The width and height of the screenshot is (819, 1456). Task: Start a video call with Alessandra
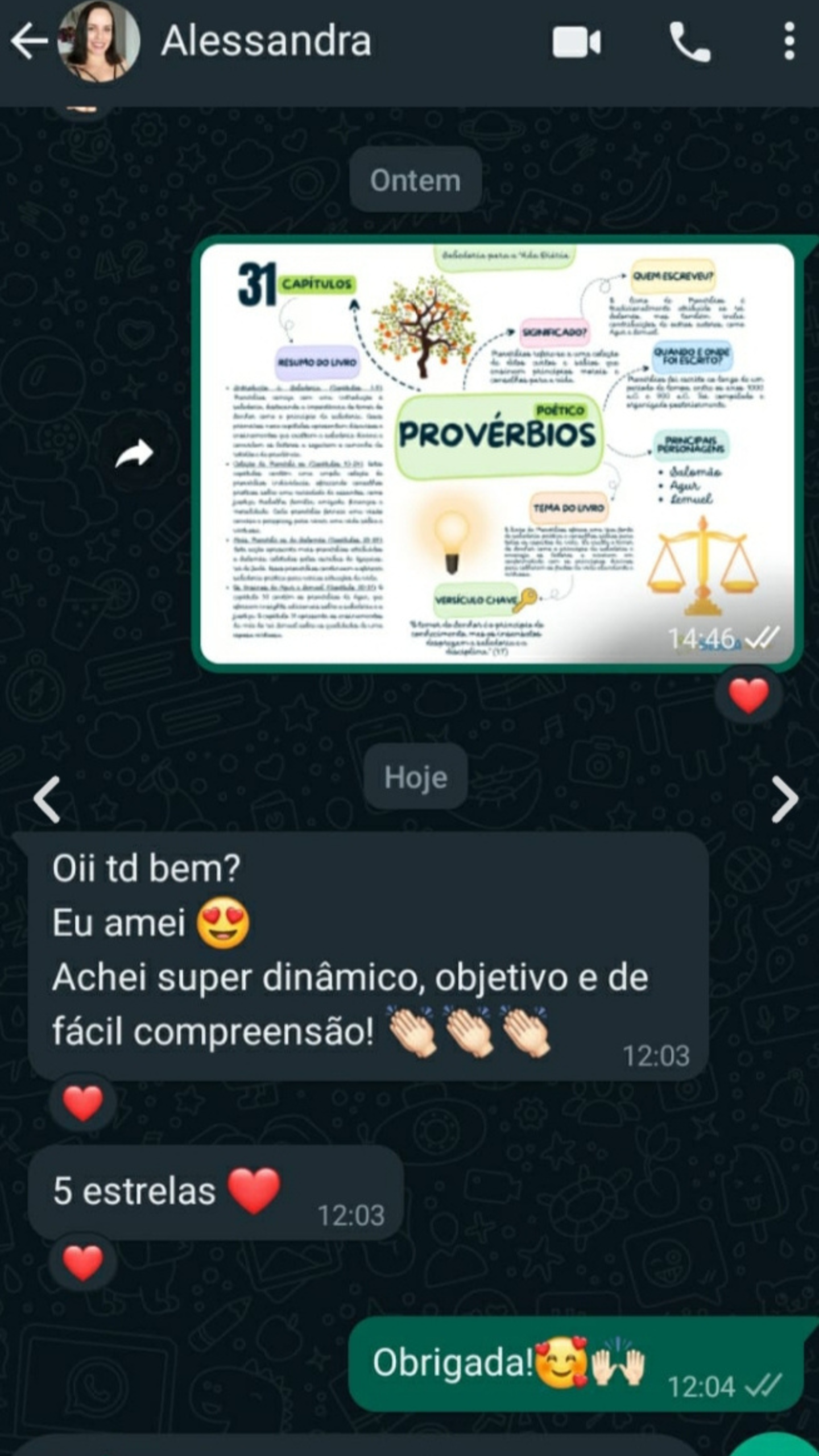(576, 42)
